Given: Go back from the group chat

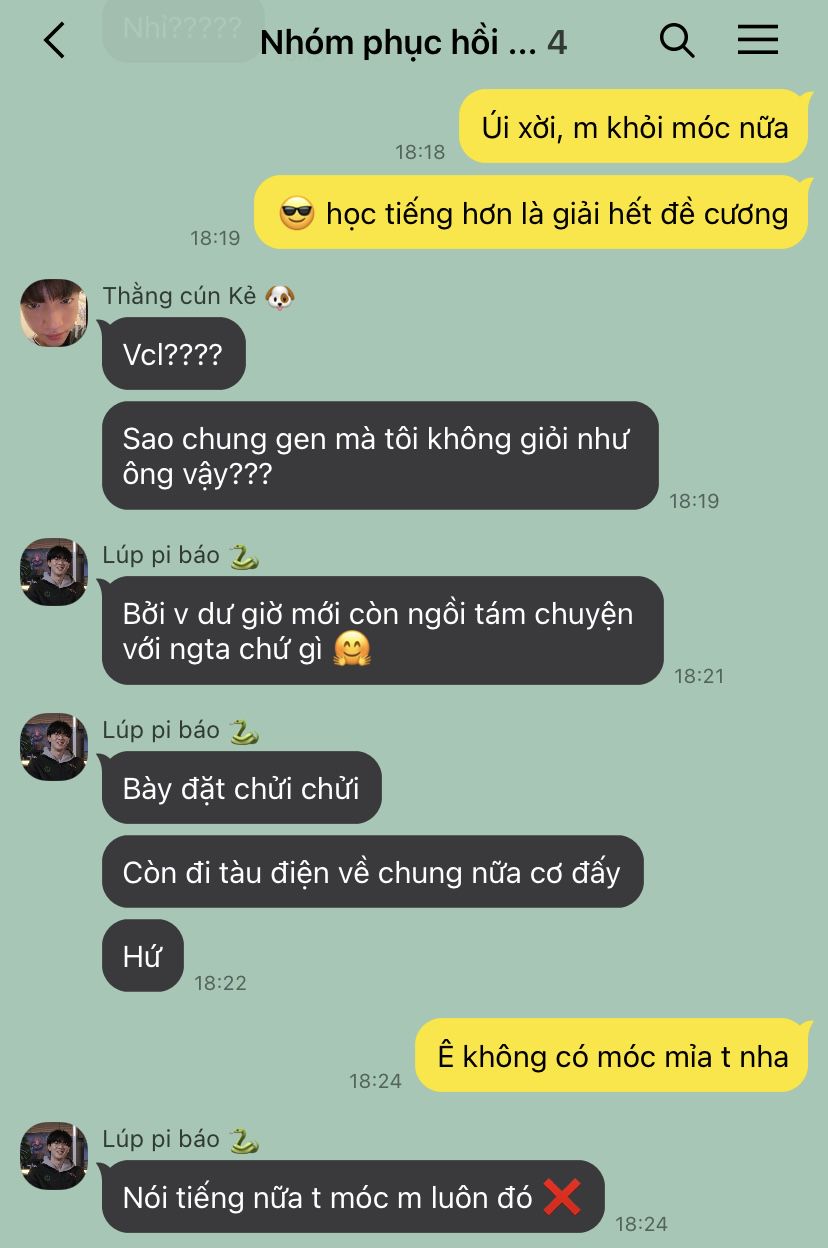Looking at the screenshot, I should [x=55, y=41].
